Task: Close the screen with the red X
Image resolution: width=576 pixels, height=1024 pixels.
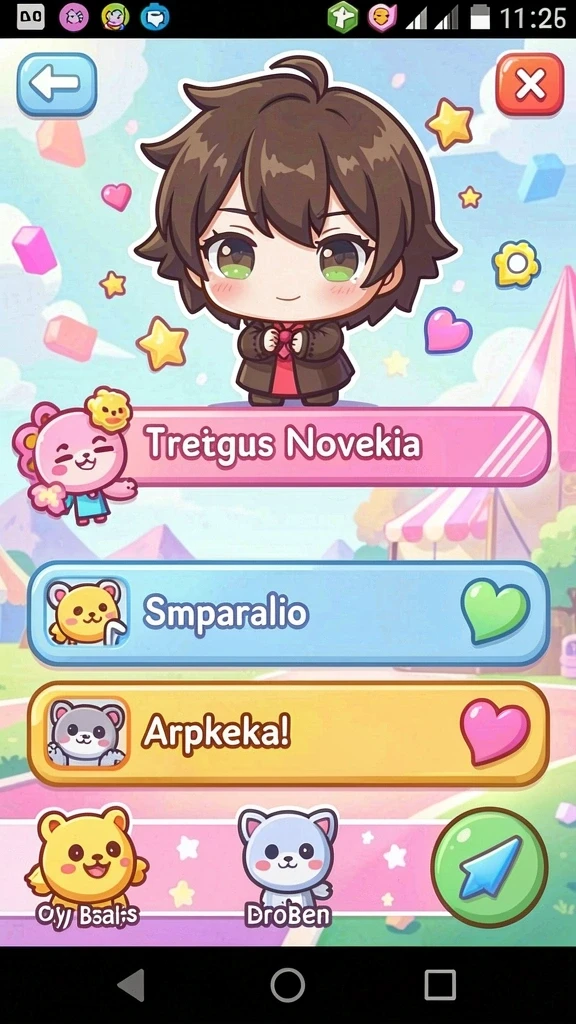Action: point(530,85)
